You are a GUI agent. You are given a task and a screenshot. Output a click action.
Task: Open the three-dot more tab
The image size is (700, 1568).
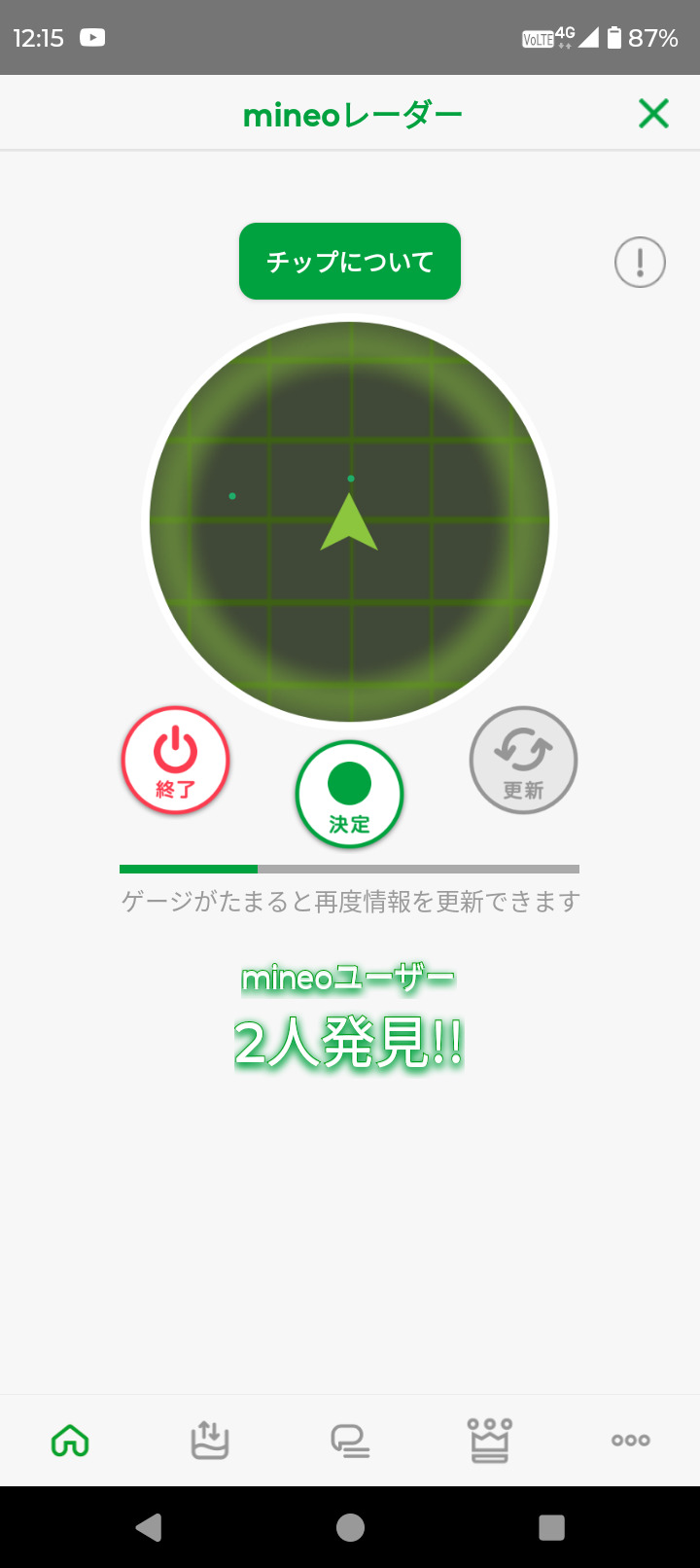pyautogui.click(x=630, y=1440)
